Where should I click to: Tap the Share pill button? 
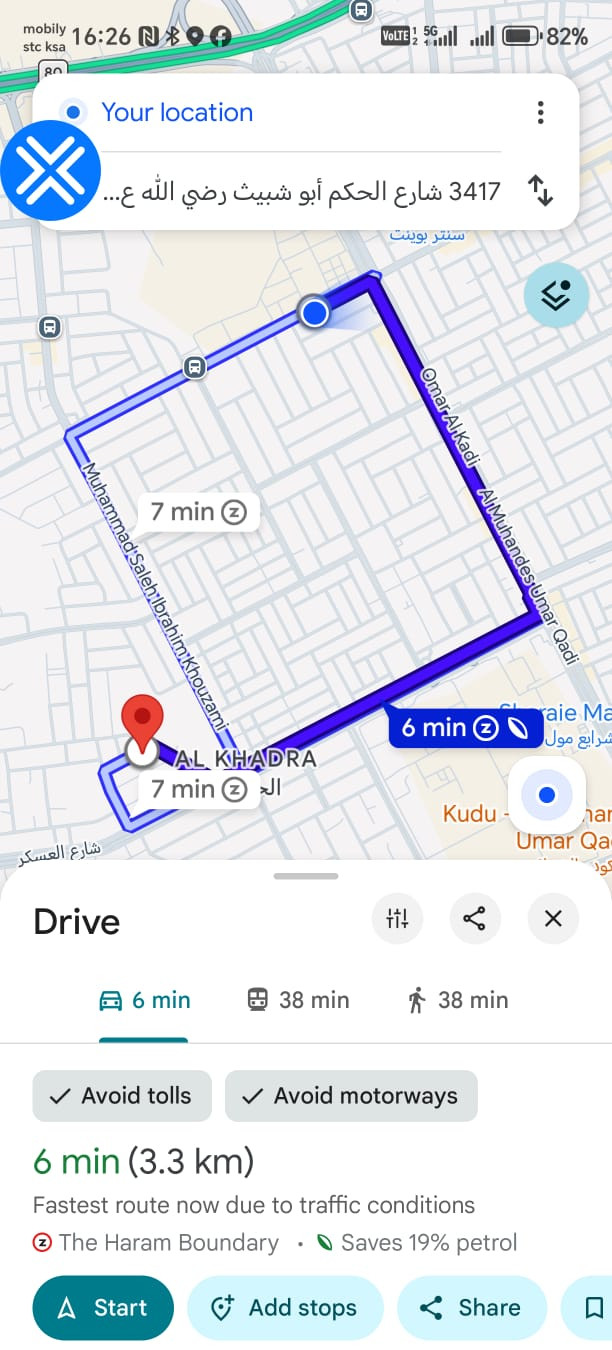[472, 1308]
